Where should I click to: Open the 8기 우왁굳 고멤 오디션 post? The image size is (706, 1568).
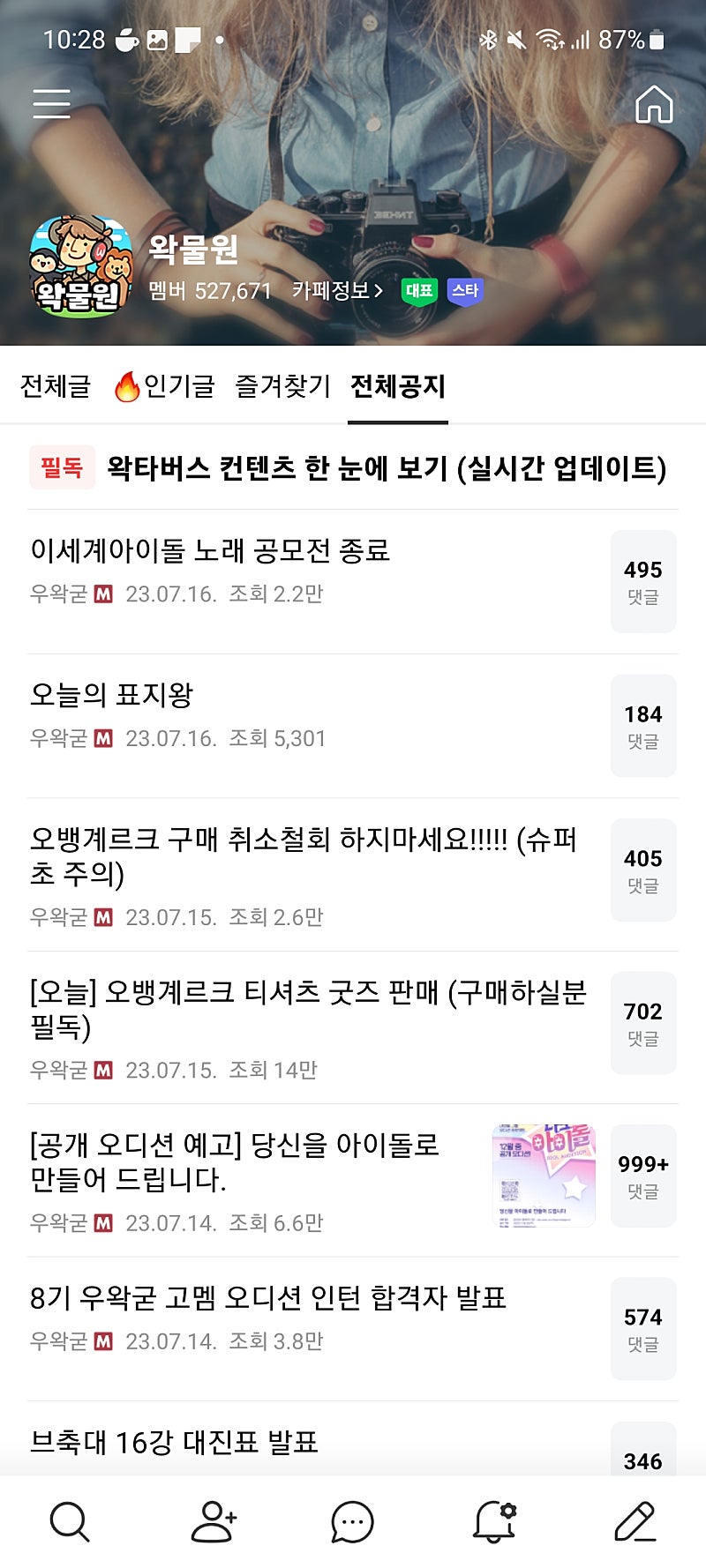point(268,1298)
